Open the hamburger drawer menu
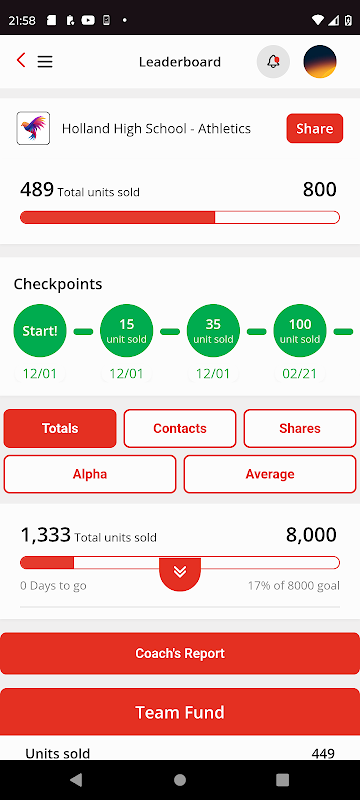Screen dimensions: 360x800 click(x=45, y=62)
